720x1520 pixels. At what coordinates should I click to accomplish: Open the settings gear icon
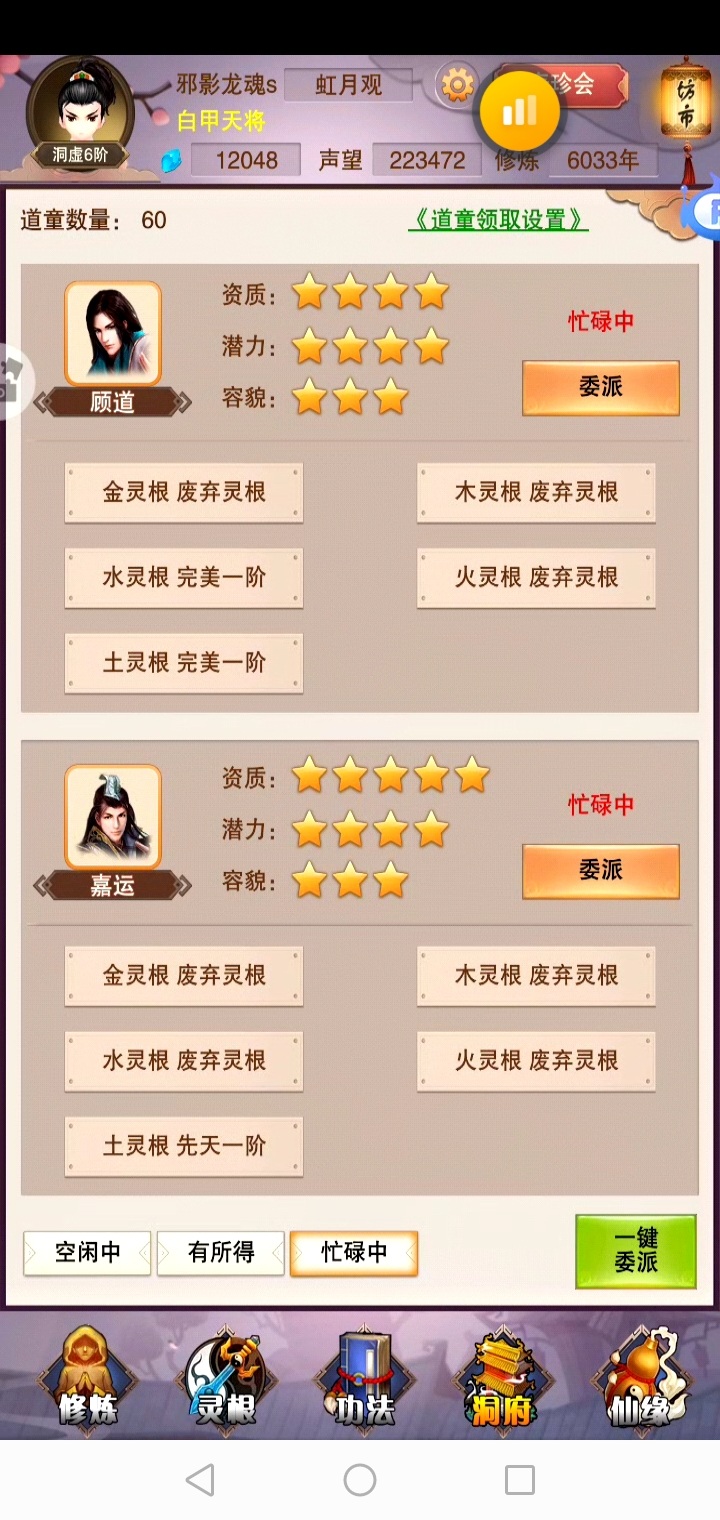point(457,85)
